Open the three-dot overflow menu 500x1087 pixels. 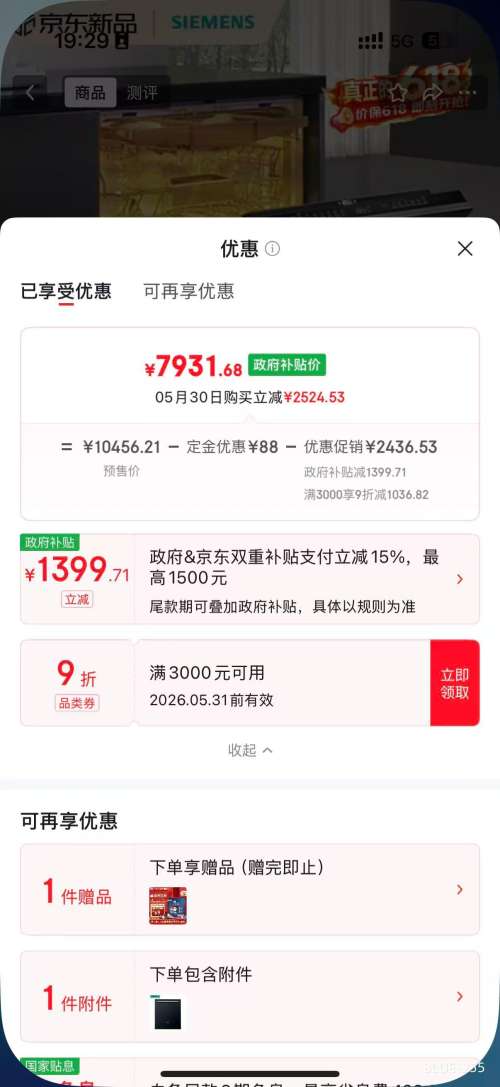467,92
